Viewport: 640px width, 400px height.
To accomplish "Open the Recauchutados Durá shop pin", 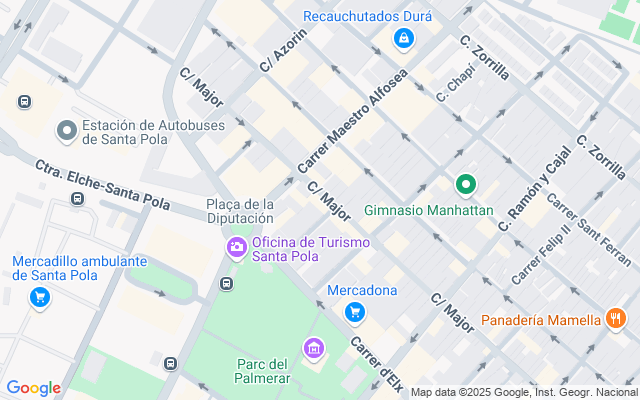I will [404, 39].
